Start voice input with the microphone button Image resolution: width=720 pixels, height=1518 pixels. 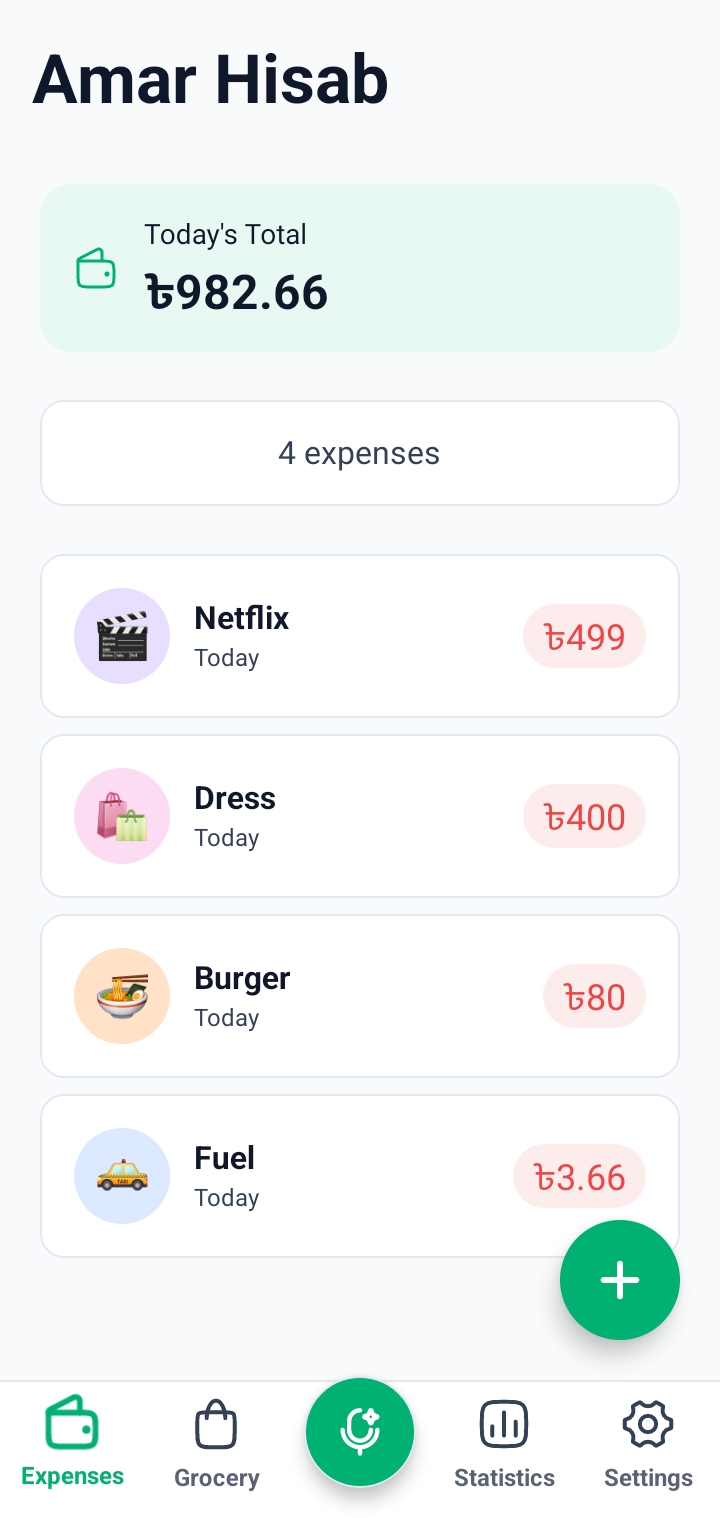(360, 1432)
